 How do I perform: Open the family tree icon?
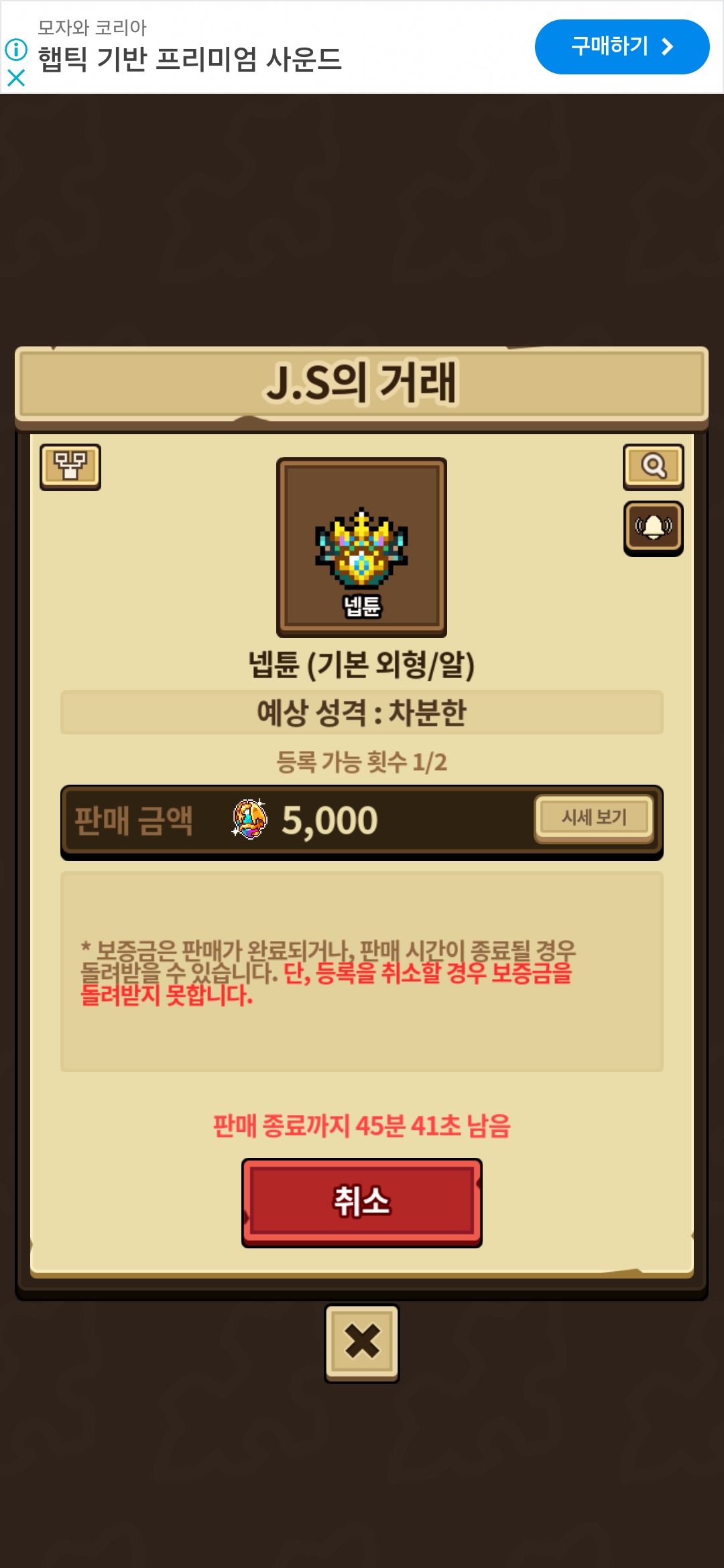(70, 466)
